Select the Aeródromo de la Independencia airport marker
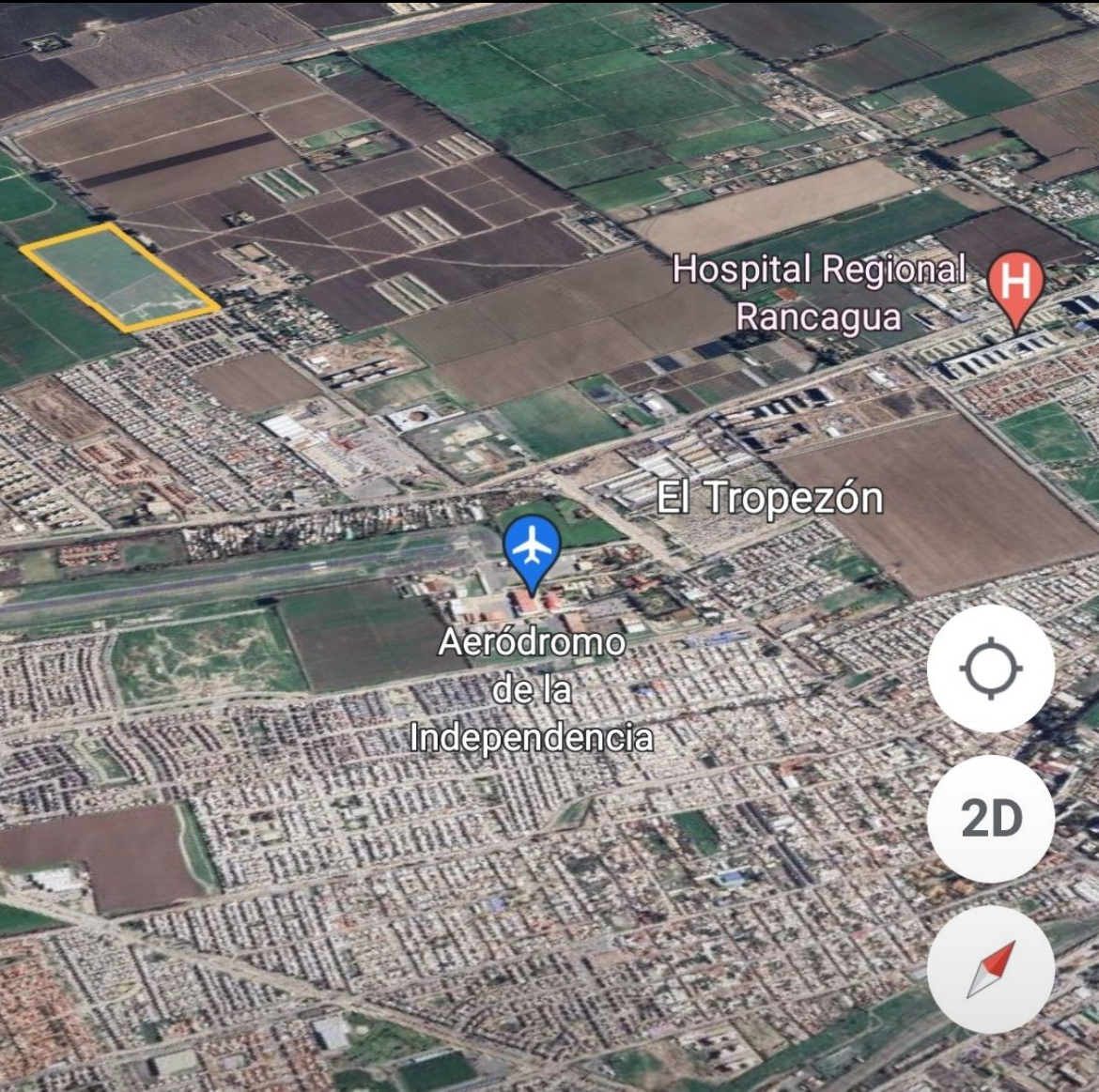1099x1092 pixels. 533,549
